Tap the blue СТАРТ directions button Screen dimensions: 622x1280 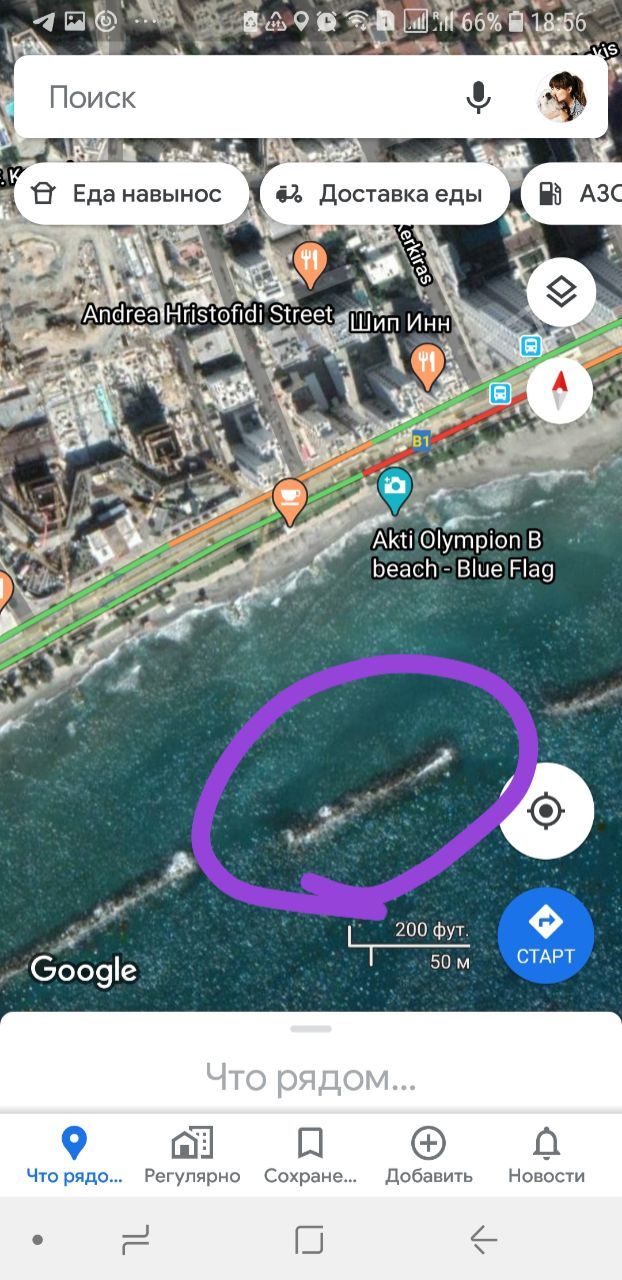[546, 936]
